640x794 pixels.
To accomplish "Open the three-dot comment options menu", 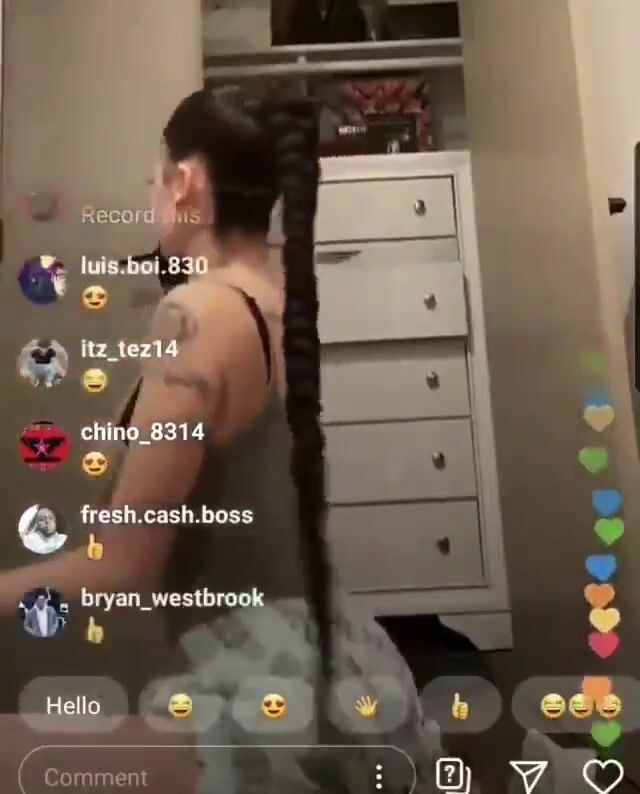I will coord(378,776).
